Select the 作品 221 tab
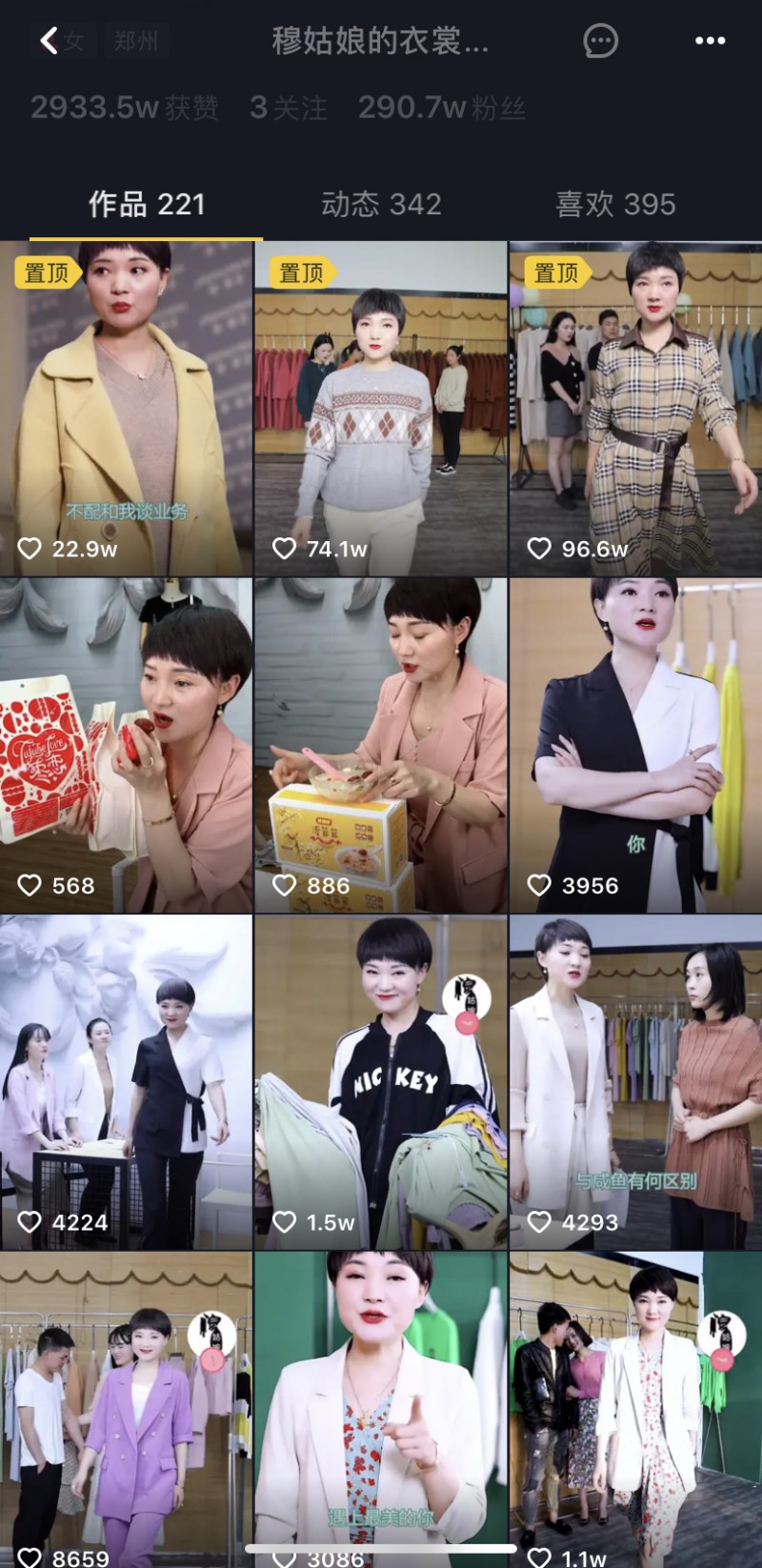 [147, 204]
